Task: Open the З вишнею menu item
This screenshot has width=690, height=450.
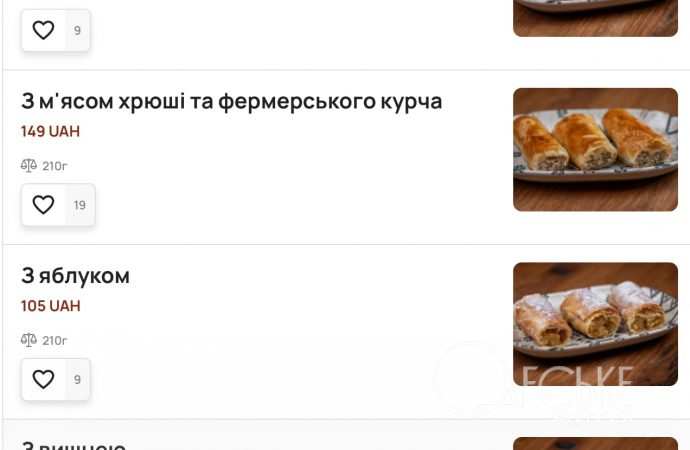Action: [74, 445]
